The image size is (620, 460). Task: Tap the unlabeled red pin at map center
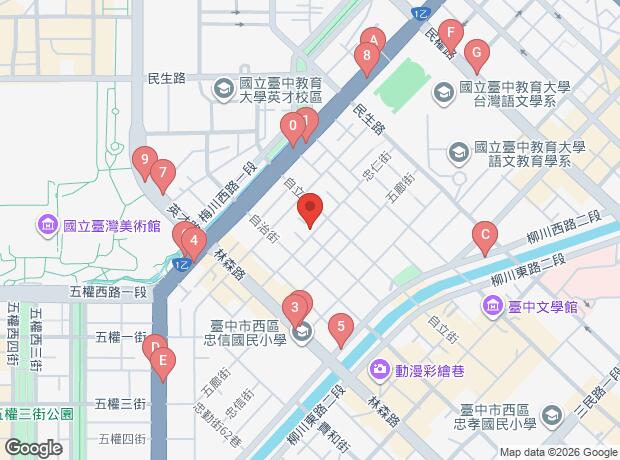pyautogui.click(x=310, y=209)
